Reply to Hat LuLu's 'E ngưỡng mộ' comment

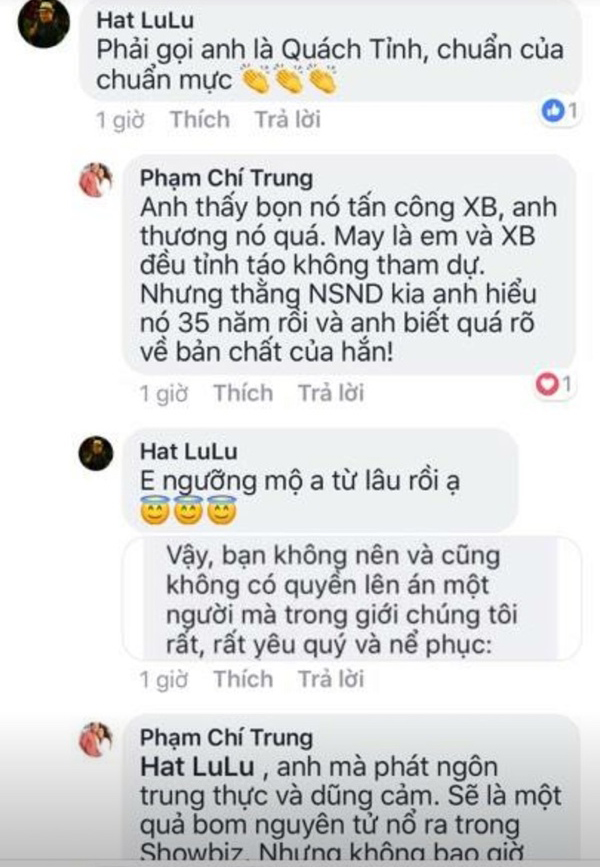pos(330,679)
